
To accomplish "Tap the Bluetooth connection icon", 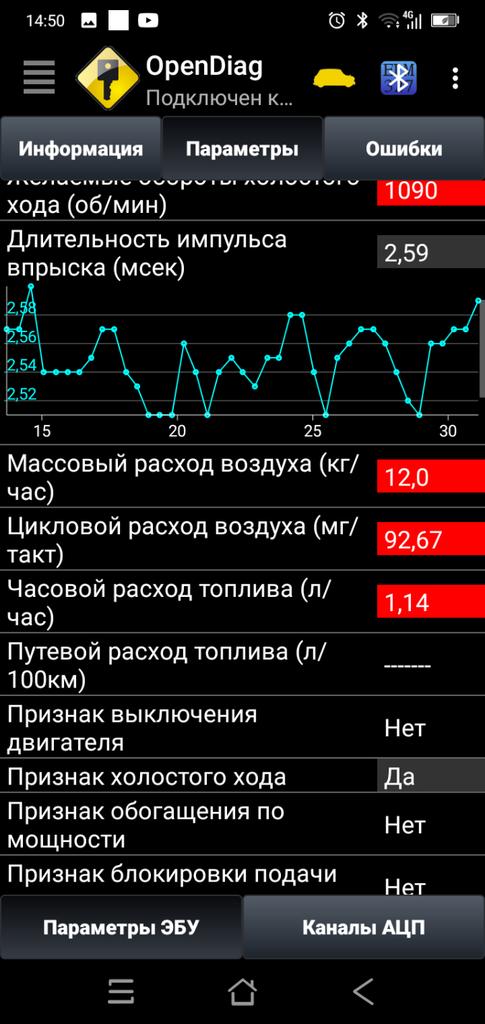I will click(399, 79).
